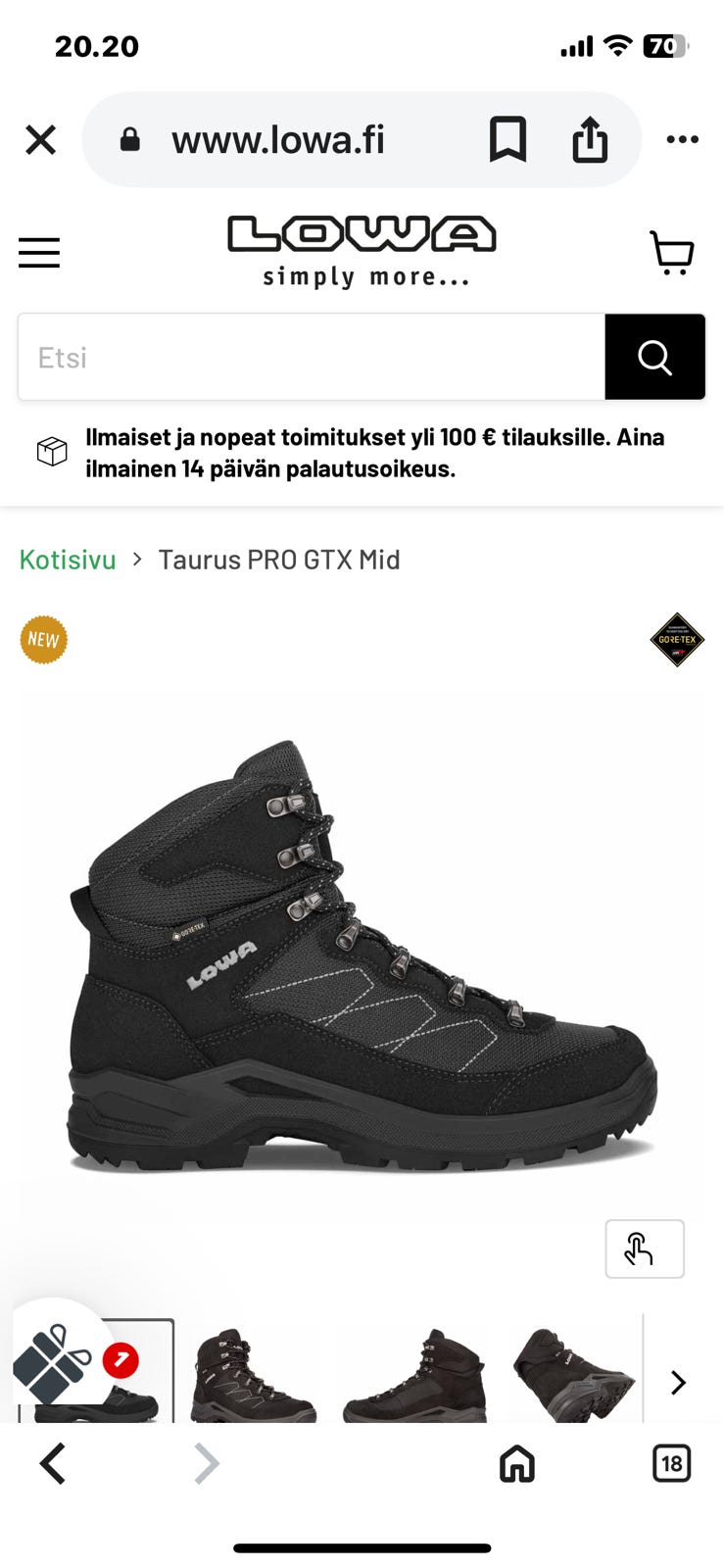Click the GORE-TEX badge on the product
Image resolution: width=724 pixels, height=1568 pixels.
pos(678,639)
